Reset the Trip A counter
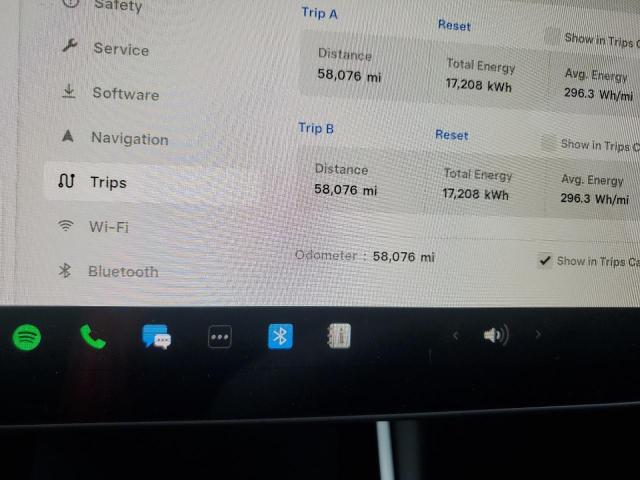 pyautogui.click(x=454, y=25)
